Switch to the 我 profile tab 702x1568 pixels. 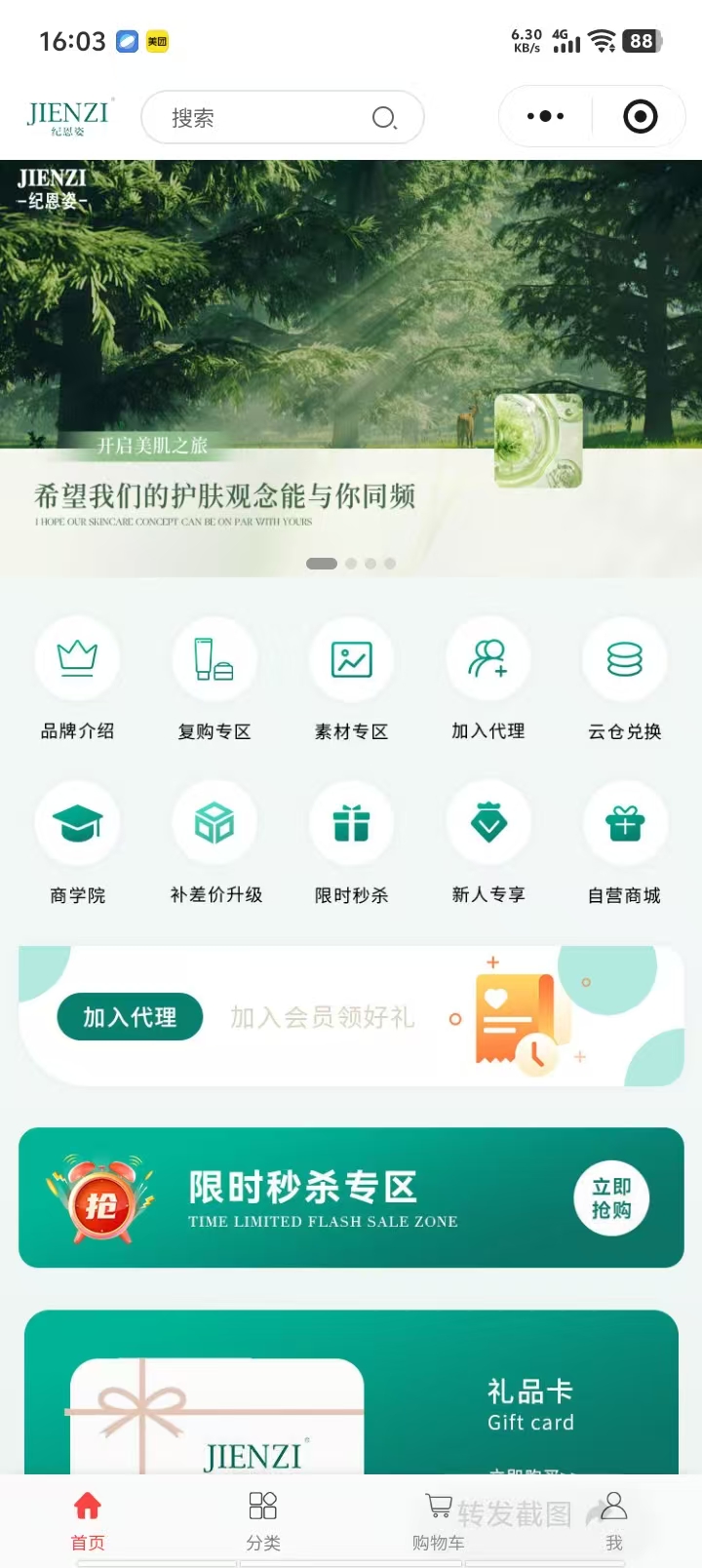tap(613, 1519)
